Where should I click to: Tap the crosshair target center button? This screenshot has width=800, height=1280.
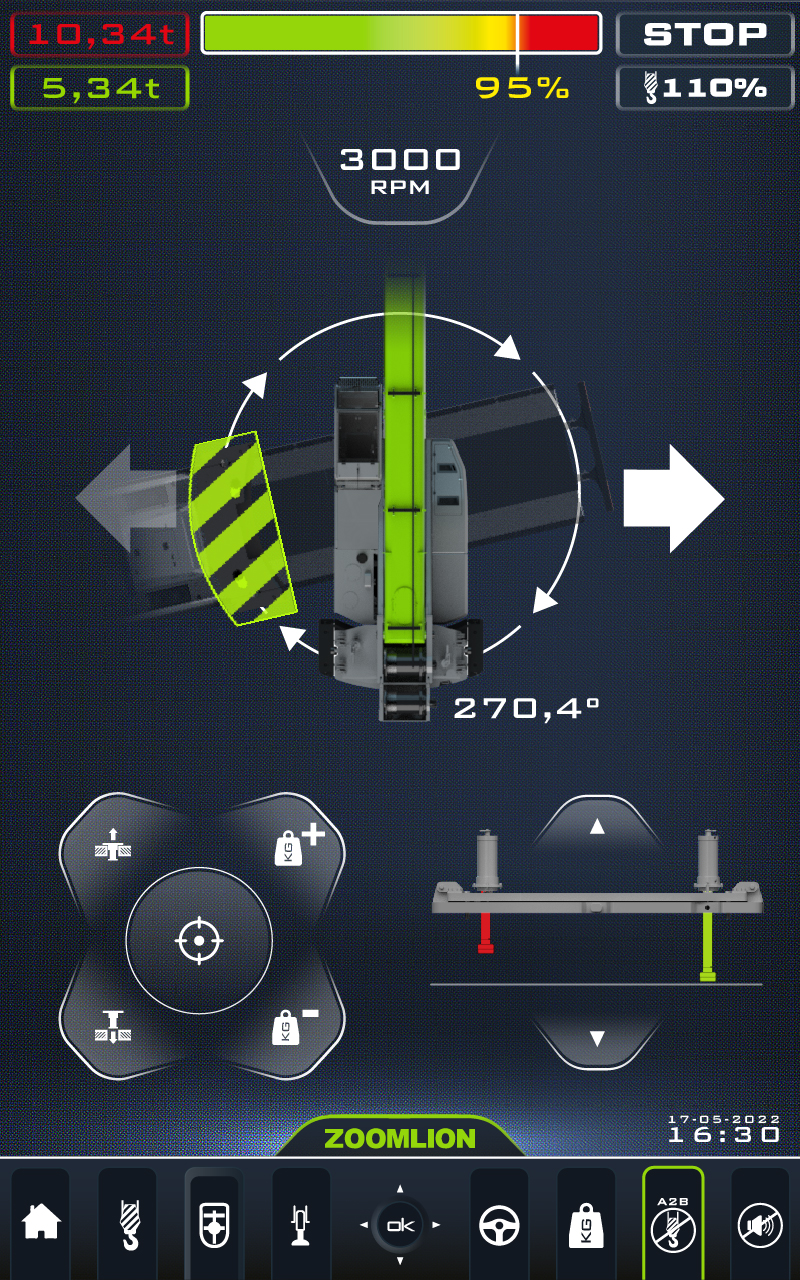[199, 941]
